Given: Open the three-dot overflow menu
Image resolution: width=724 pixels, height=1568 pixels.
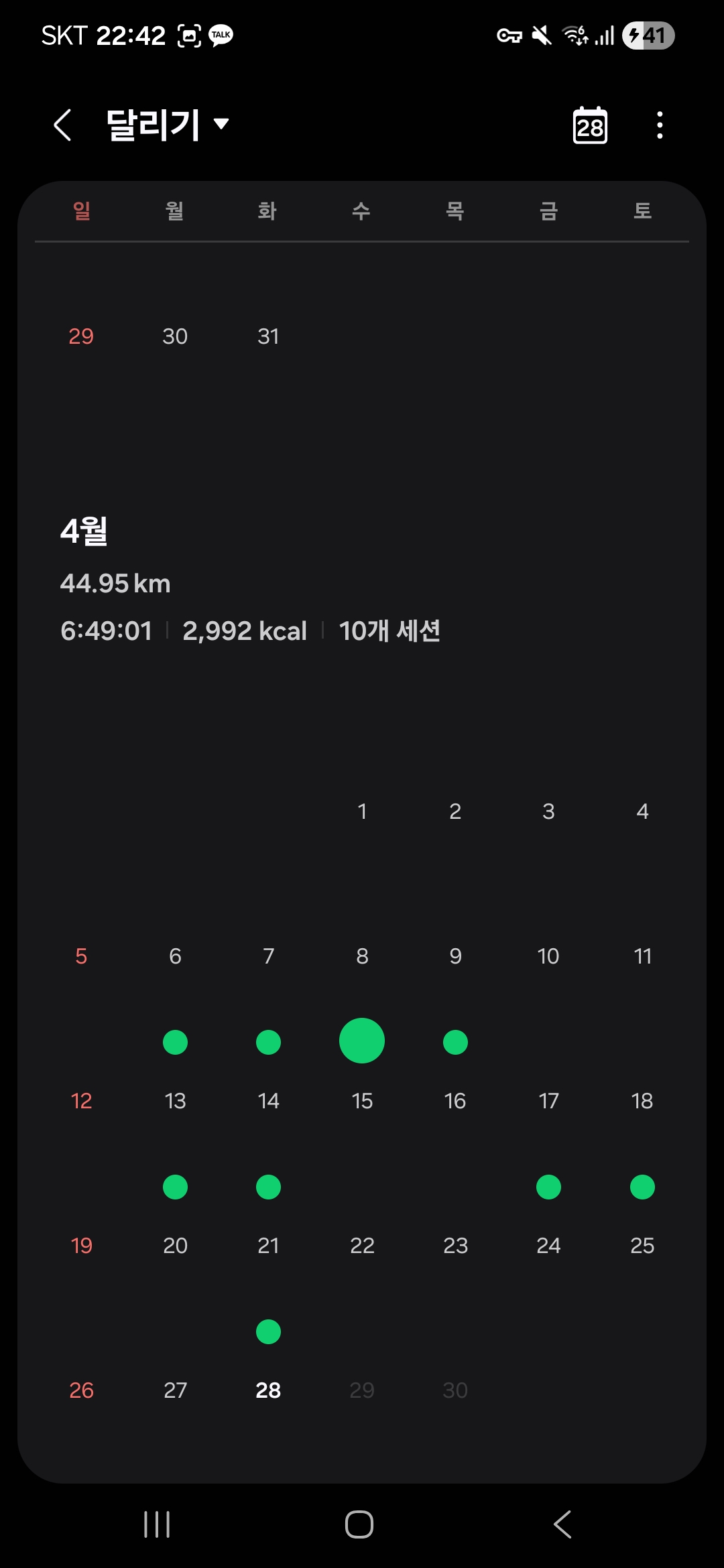Looking at the screenshot, I should point(660,125).
